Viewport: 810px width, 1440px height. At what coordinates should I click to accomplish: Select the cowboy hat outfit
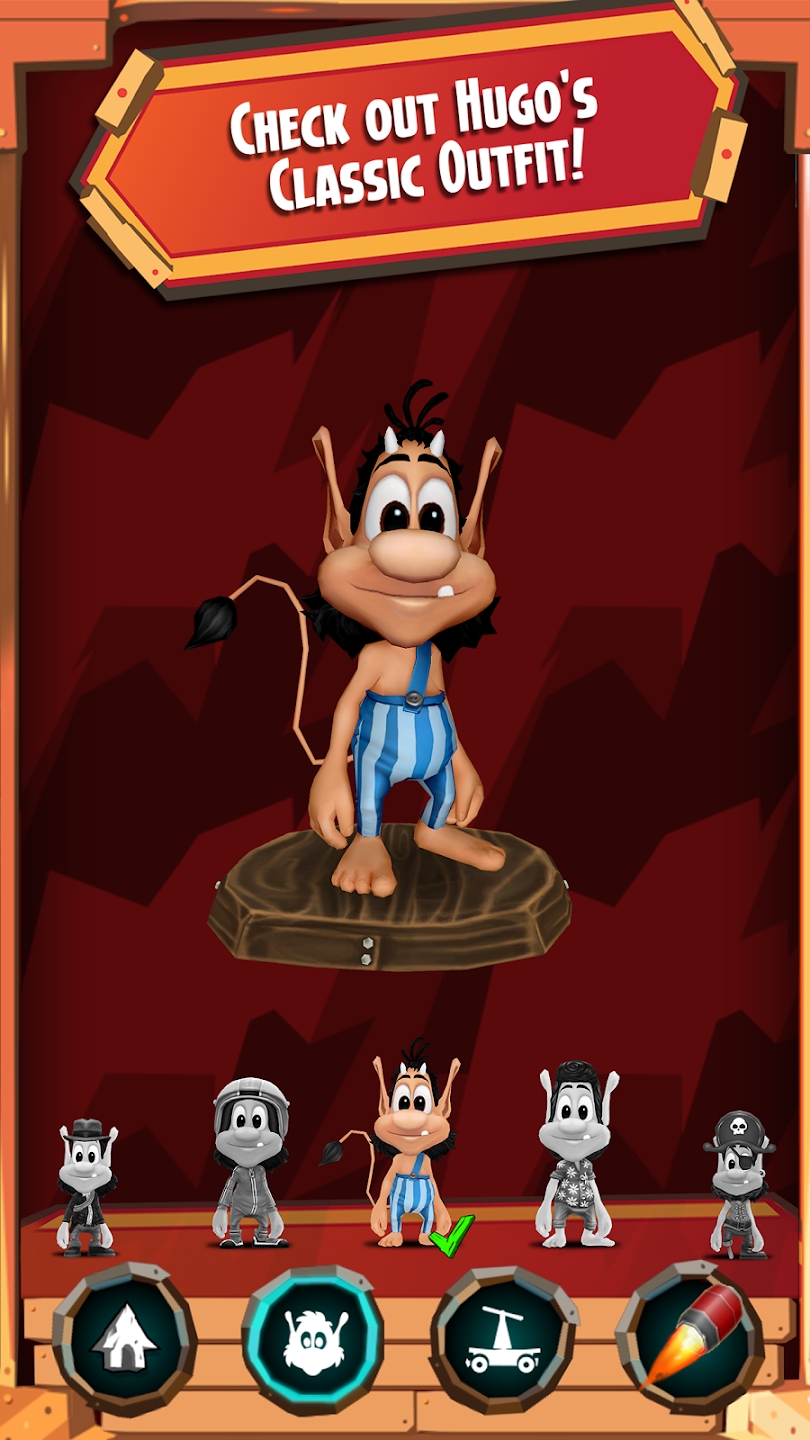86,1187
